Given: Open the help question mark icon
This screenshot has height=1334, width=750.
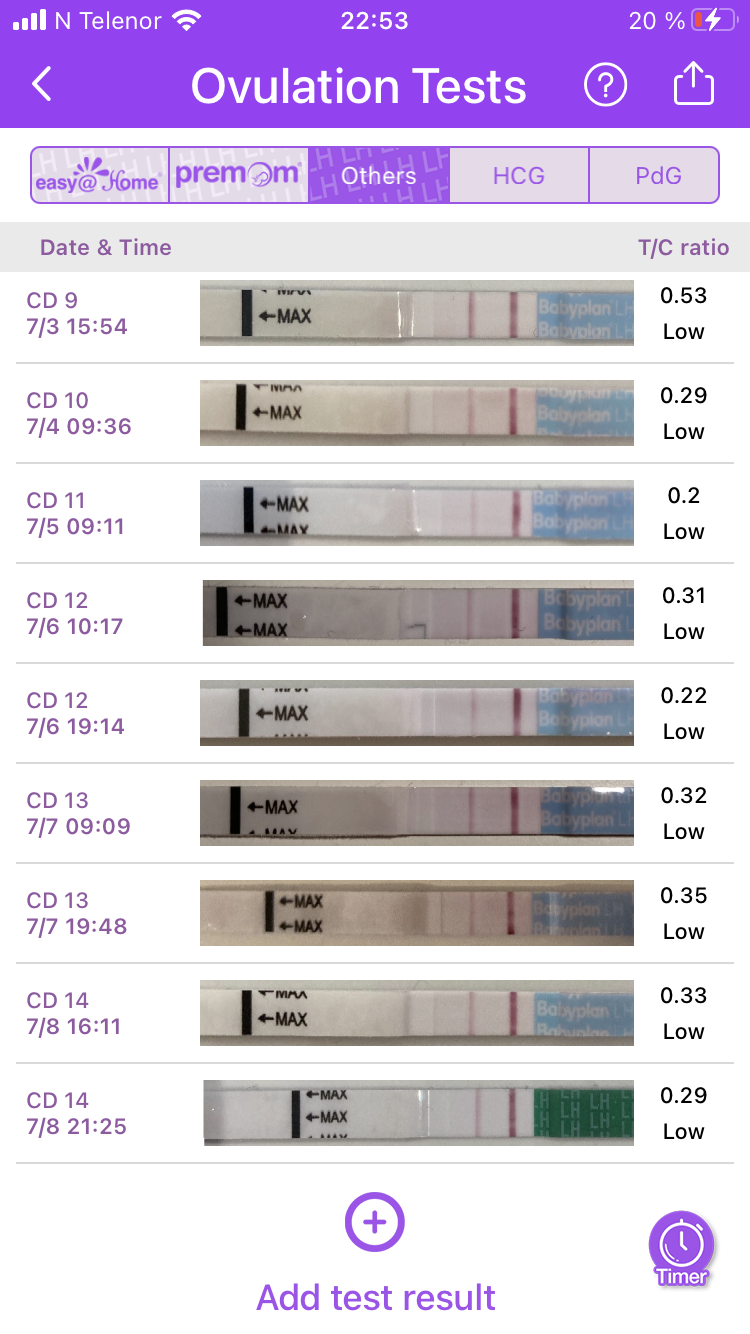Looking at the screenshot, I should (605, 85).
